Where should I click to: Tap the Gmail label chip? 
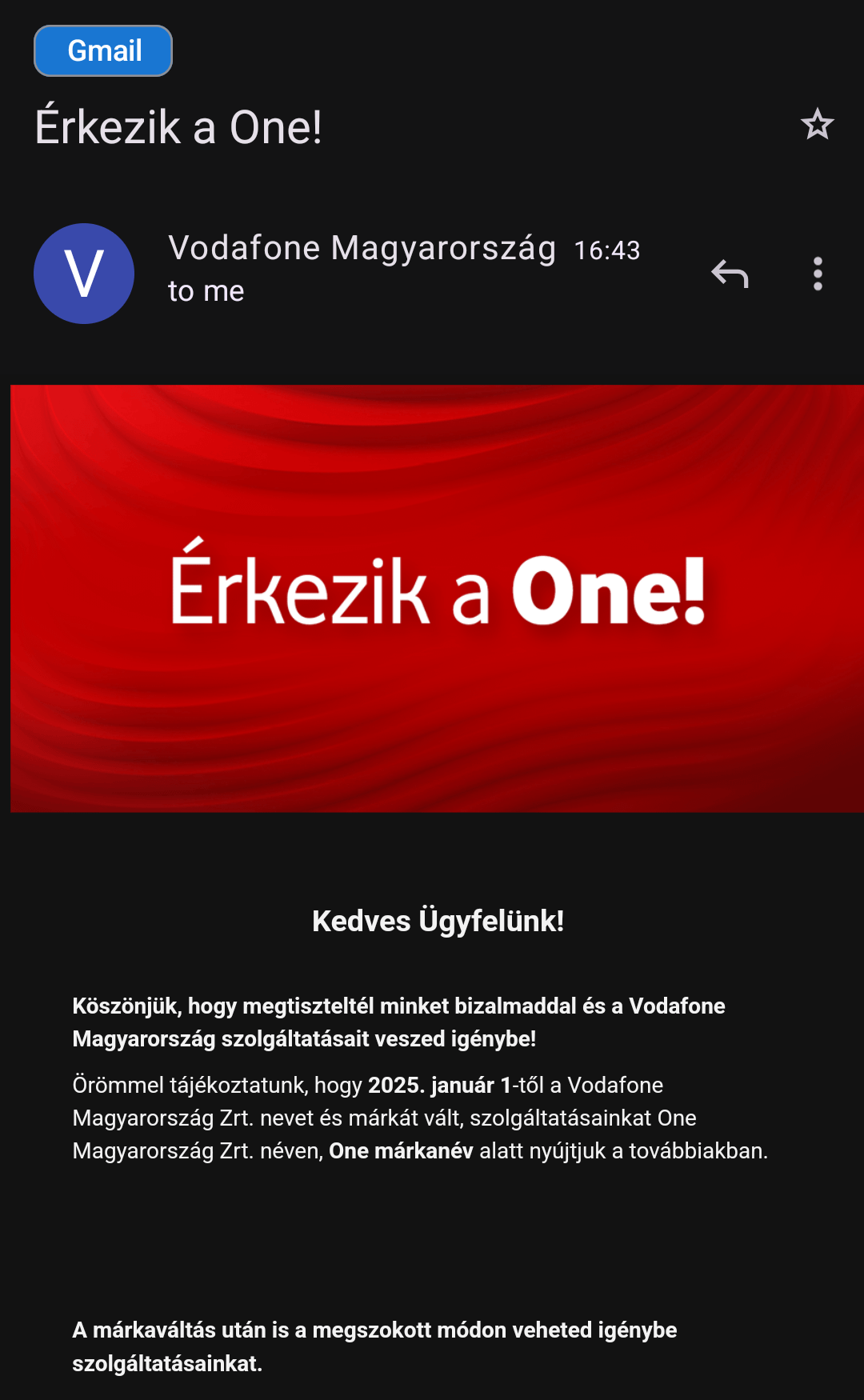pos(103,51)
